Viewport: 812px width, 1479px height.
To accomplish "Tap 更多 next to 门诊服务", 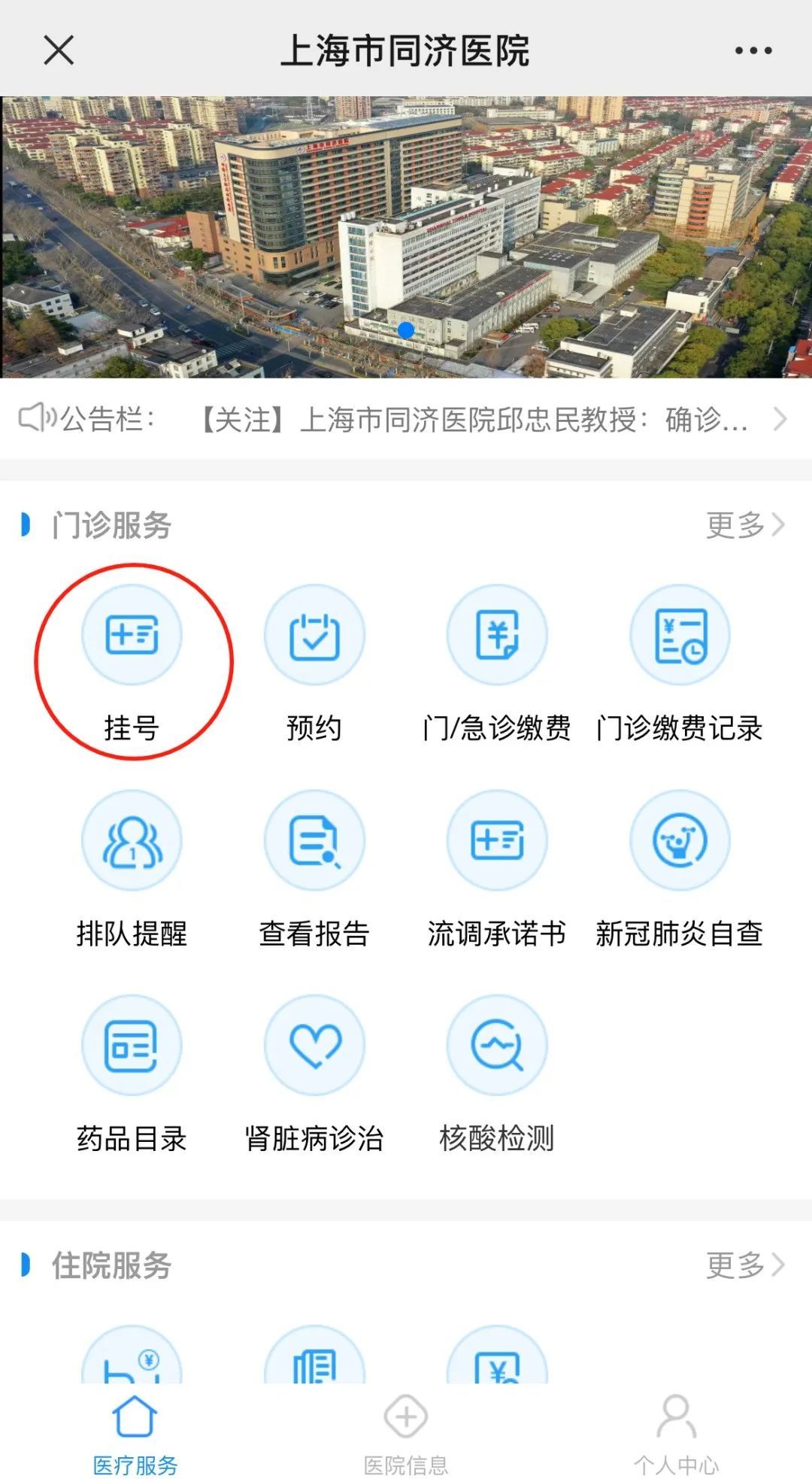I will [x=744, y=524].
